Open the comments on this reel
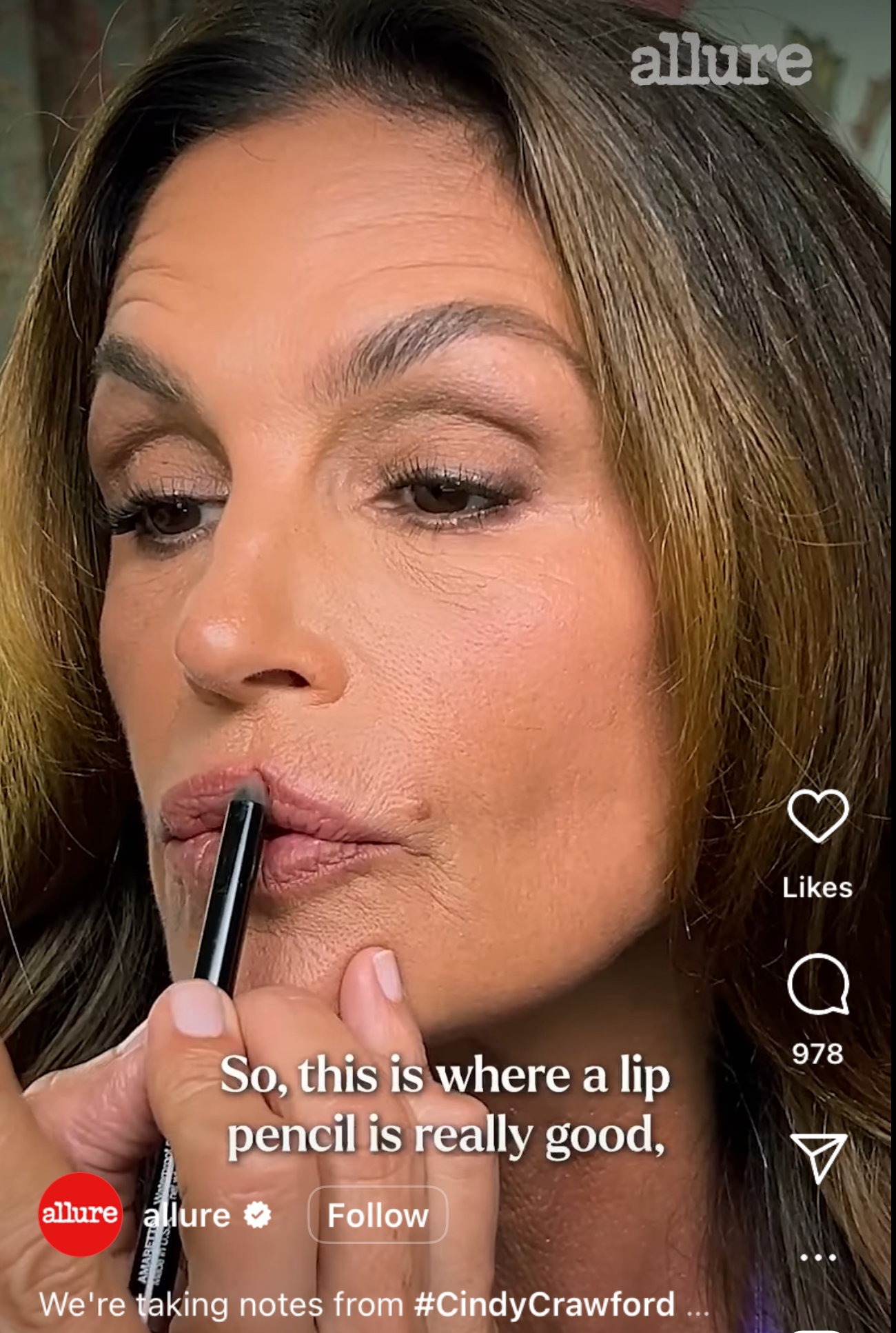The image size is (896, 1333). coord(817,984)
